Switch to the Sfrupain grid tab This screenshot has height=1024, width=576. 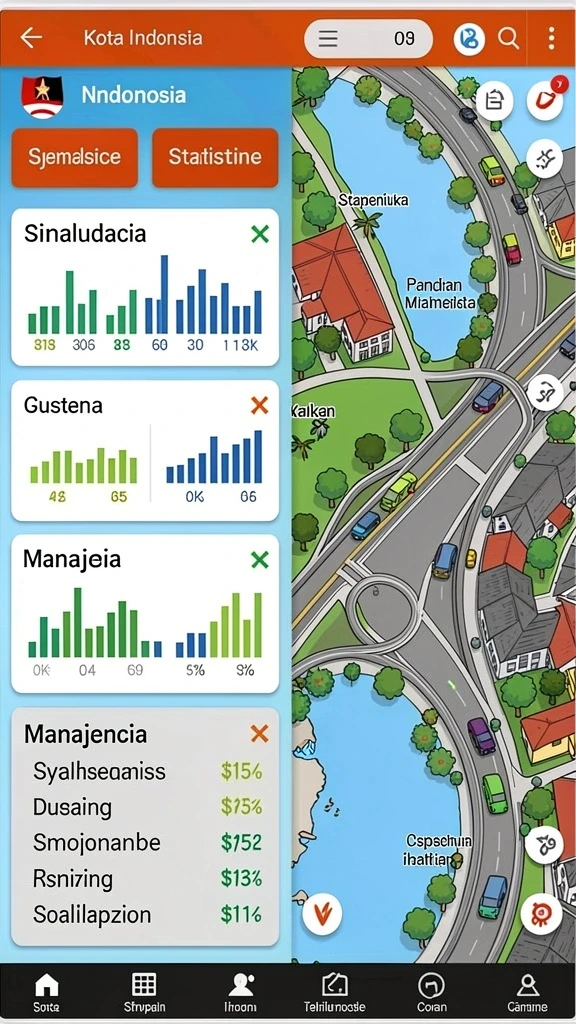point(143,993)
